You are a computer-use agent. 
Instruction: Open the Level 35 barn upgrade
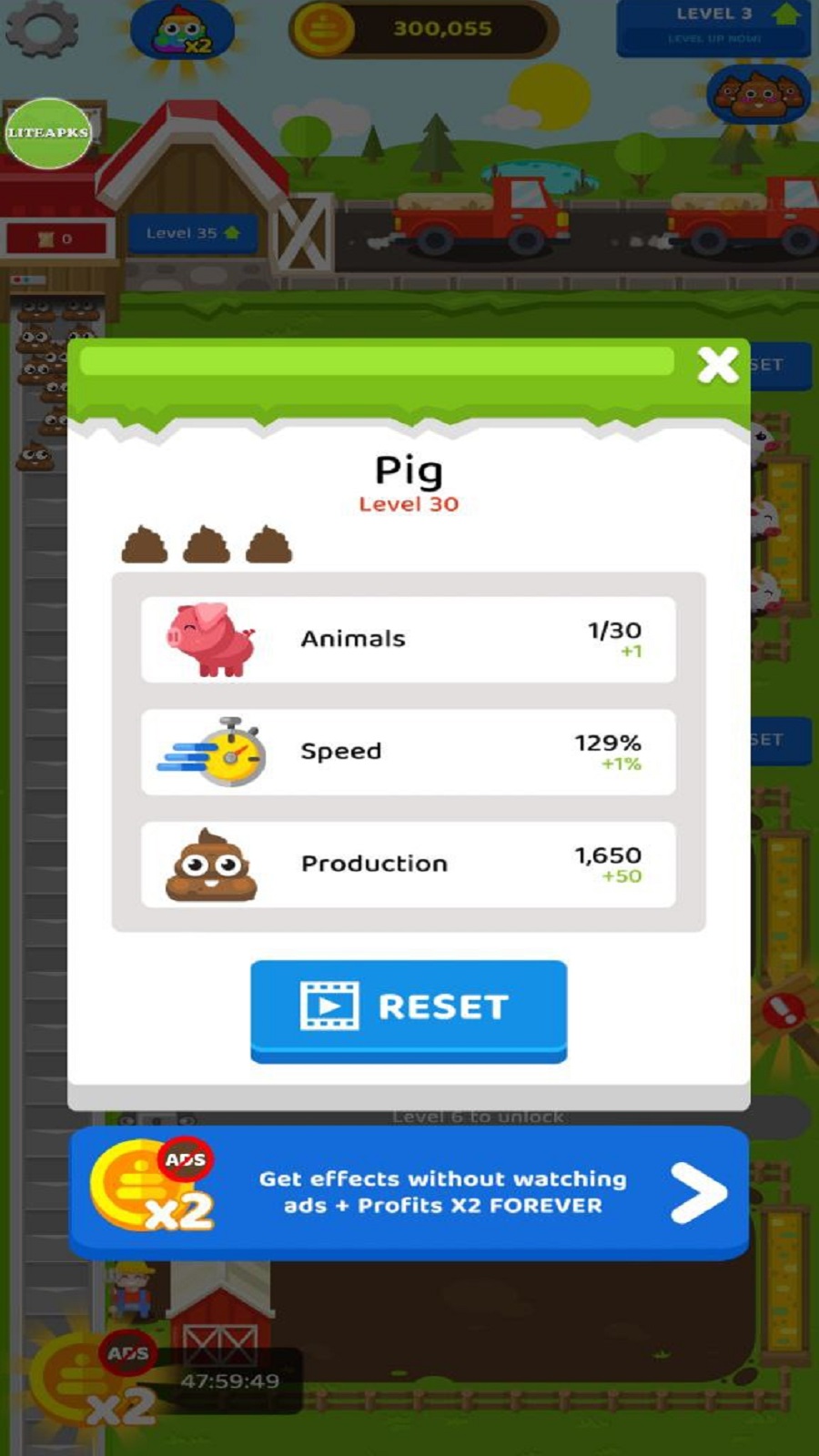point(192,233)
